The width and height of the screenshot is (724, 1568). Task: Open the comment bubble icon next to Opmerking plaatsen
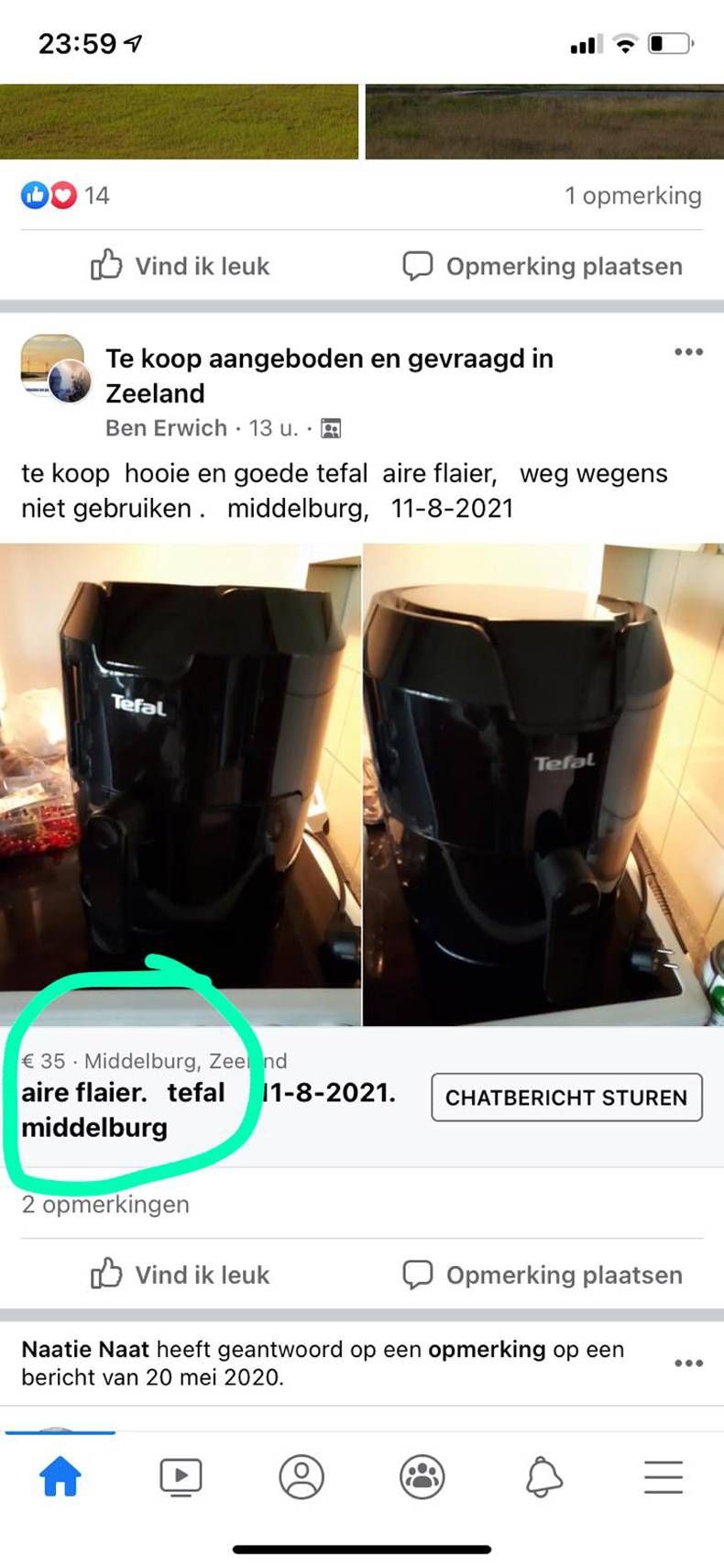[417, 266]
